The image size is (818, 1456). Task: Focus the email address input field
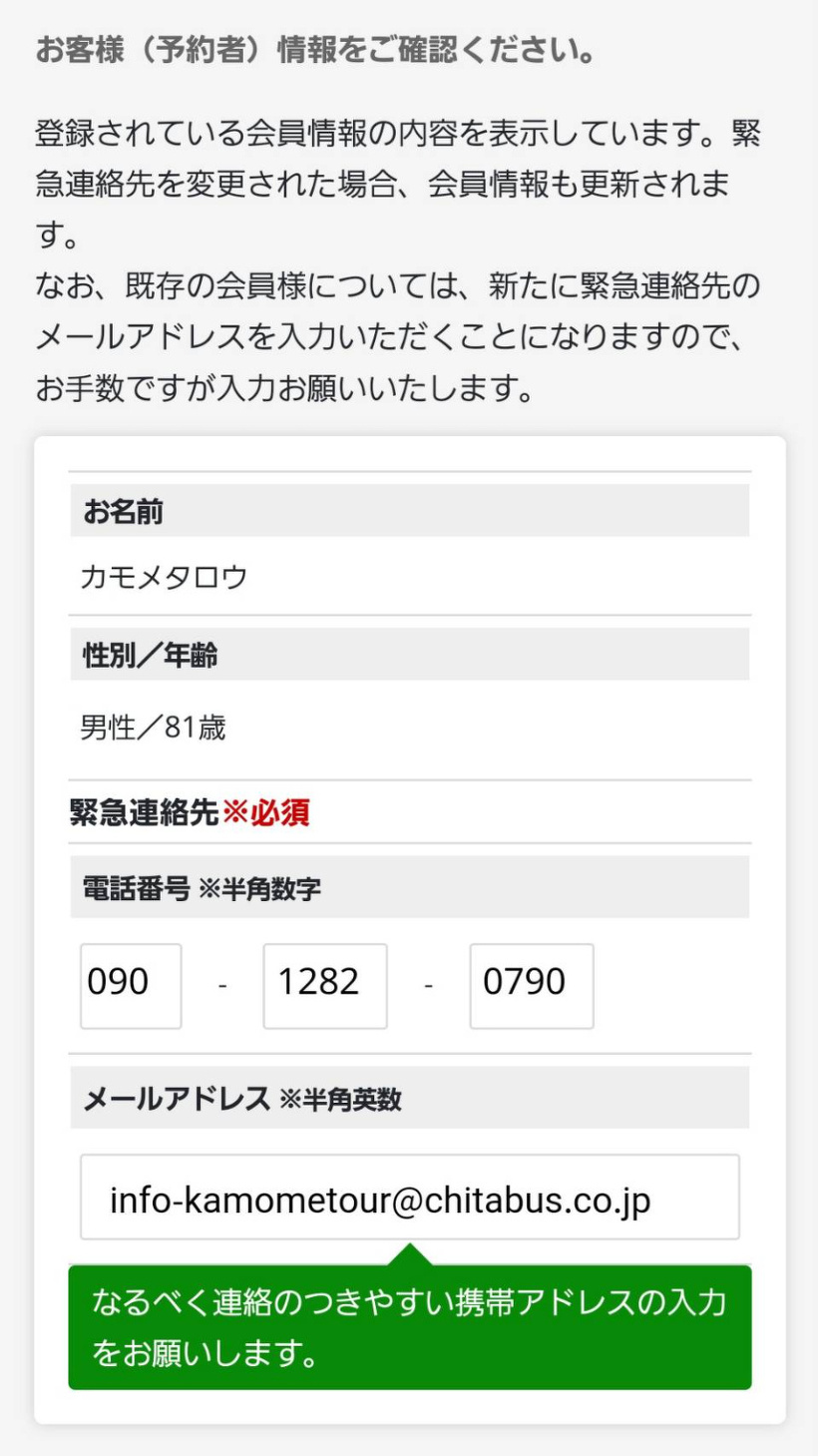coord(409,1197)
